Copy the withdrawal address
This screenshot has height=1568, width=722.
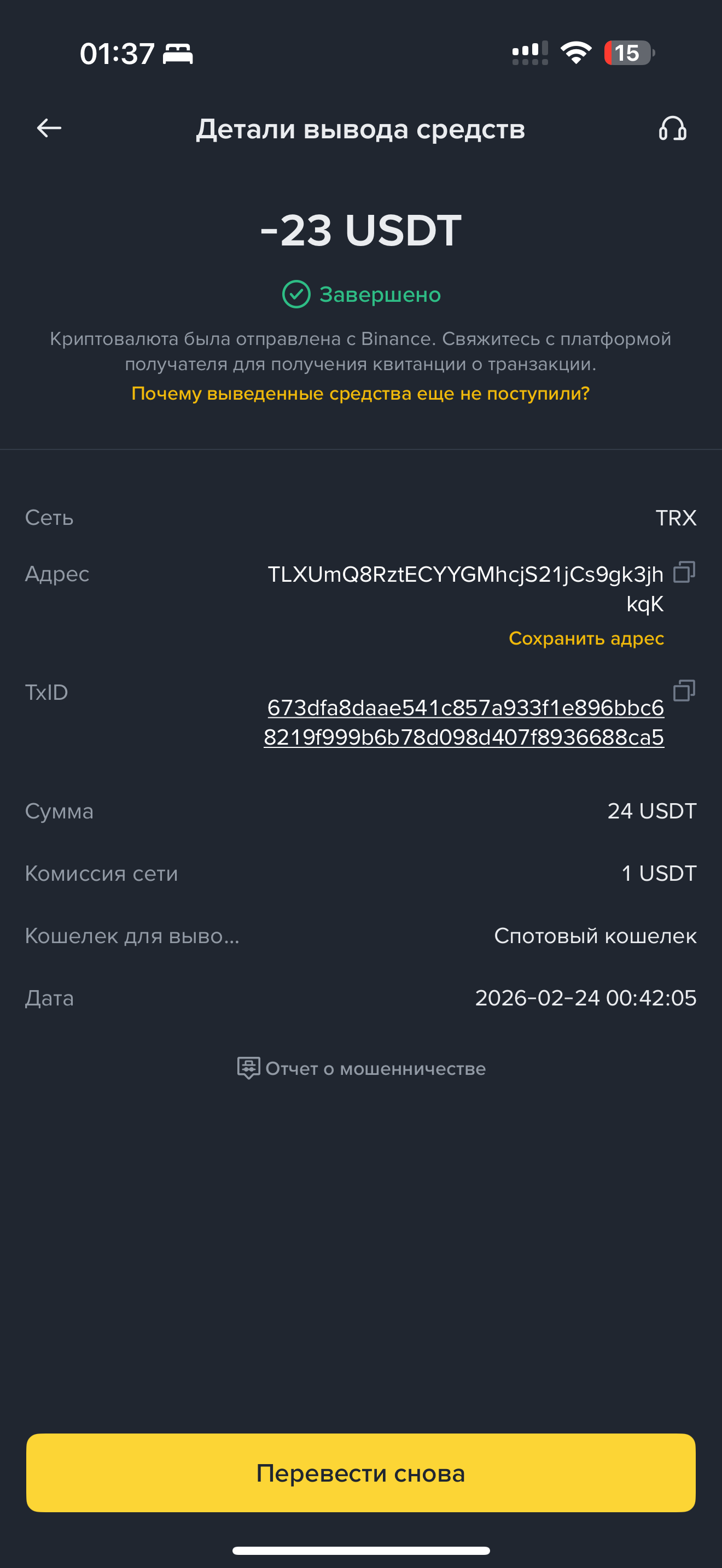pos(684,572)
